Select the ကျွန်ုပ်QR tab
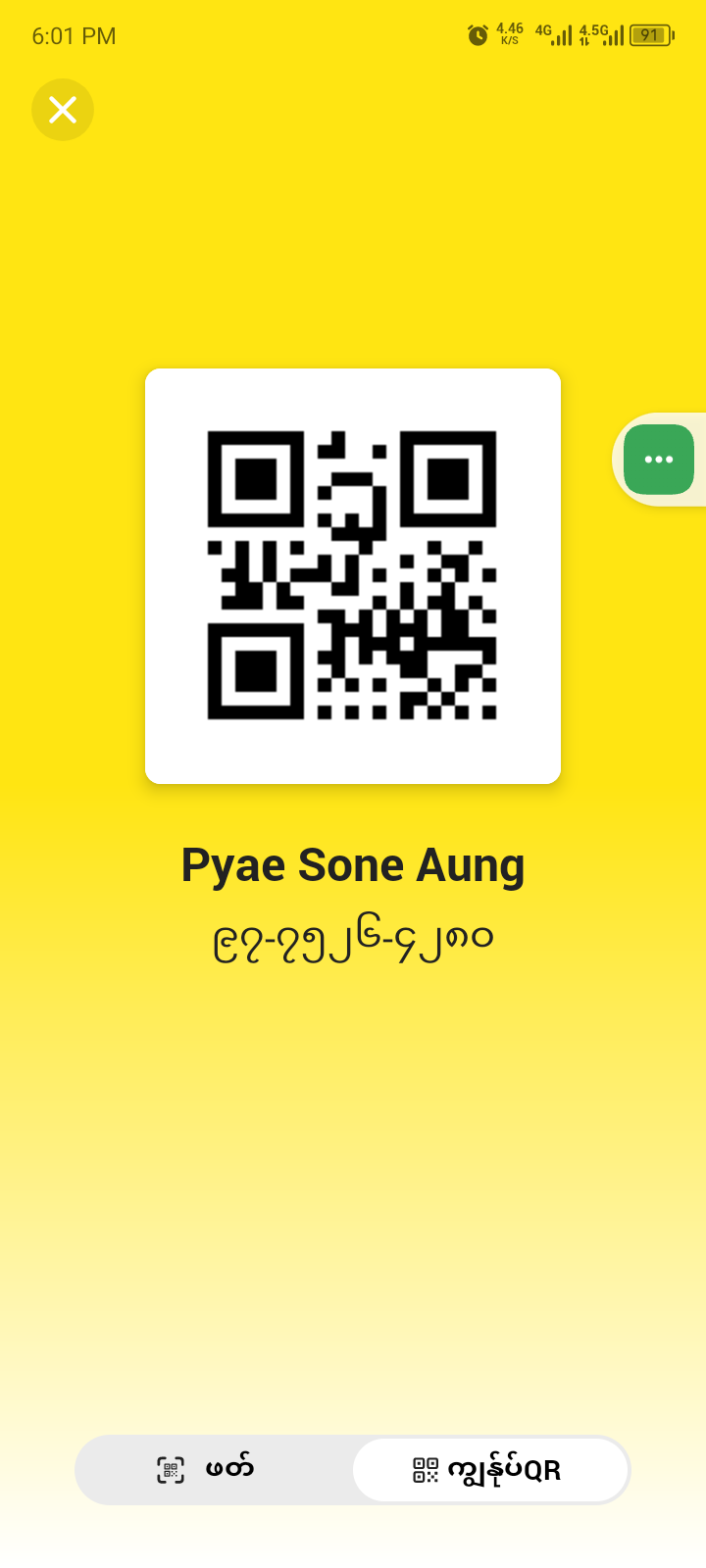The image size is (706, 1568). 489,1469
